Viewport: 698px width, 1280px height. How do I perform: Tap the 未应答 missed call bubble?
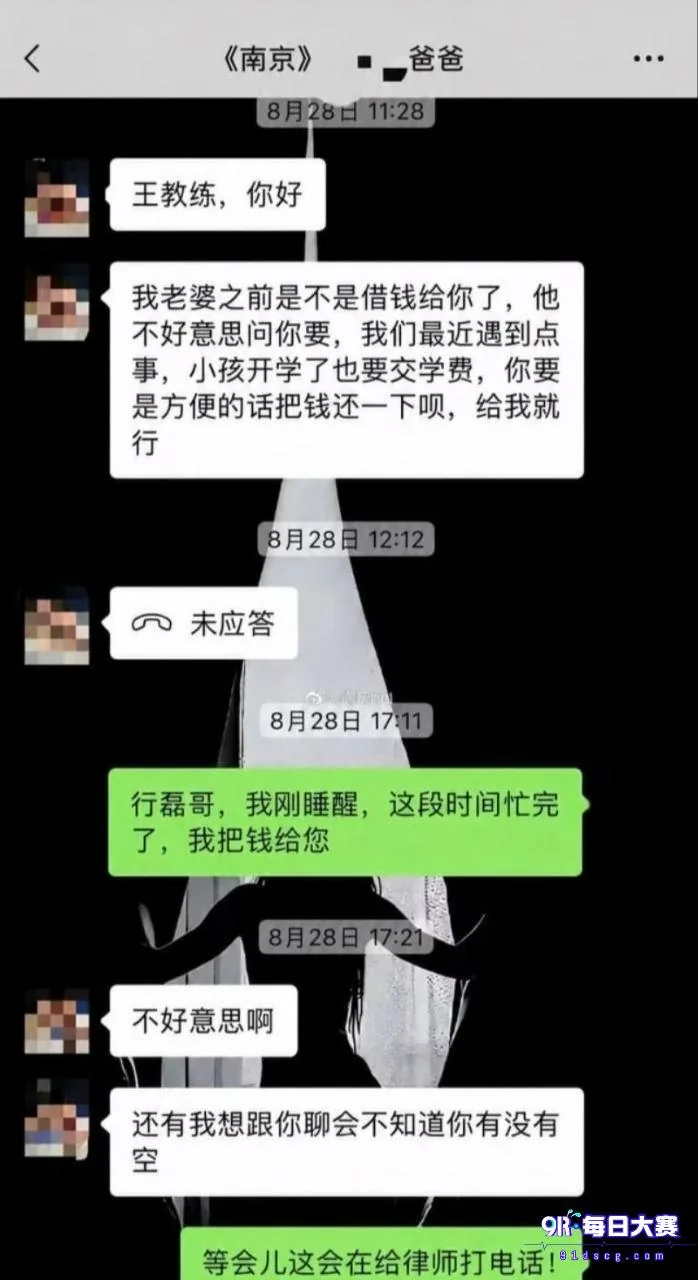(x=203, y=624)
